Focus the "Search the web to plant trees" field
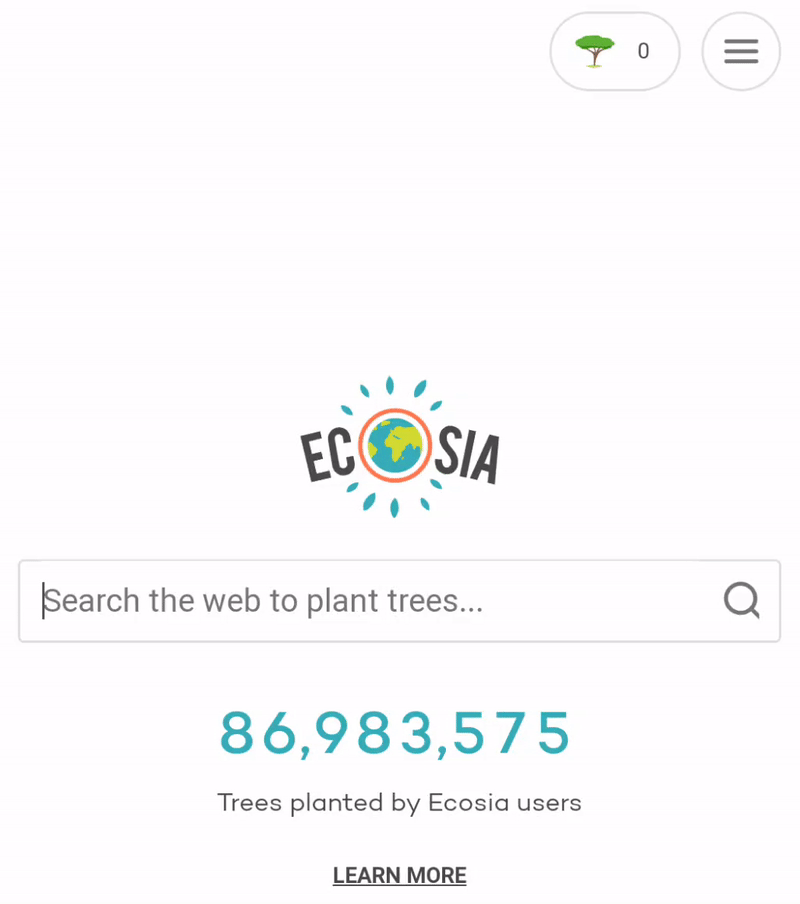 coord(370,601)
